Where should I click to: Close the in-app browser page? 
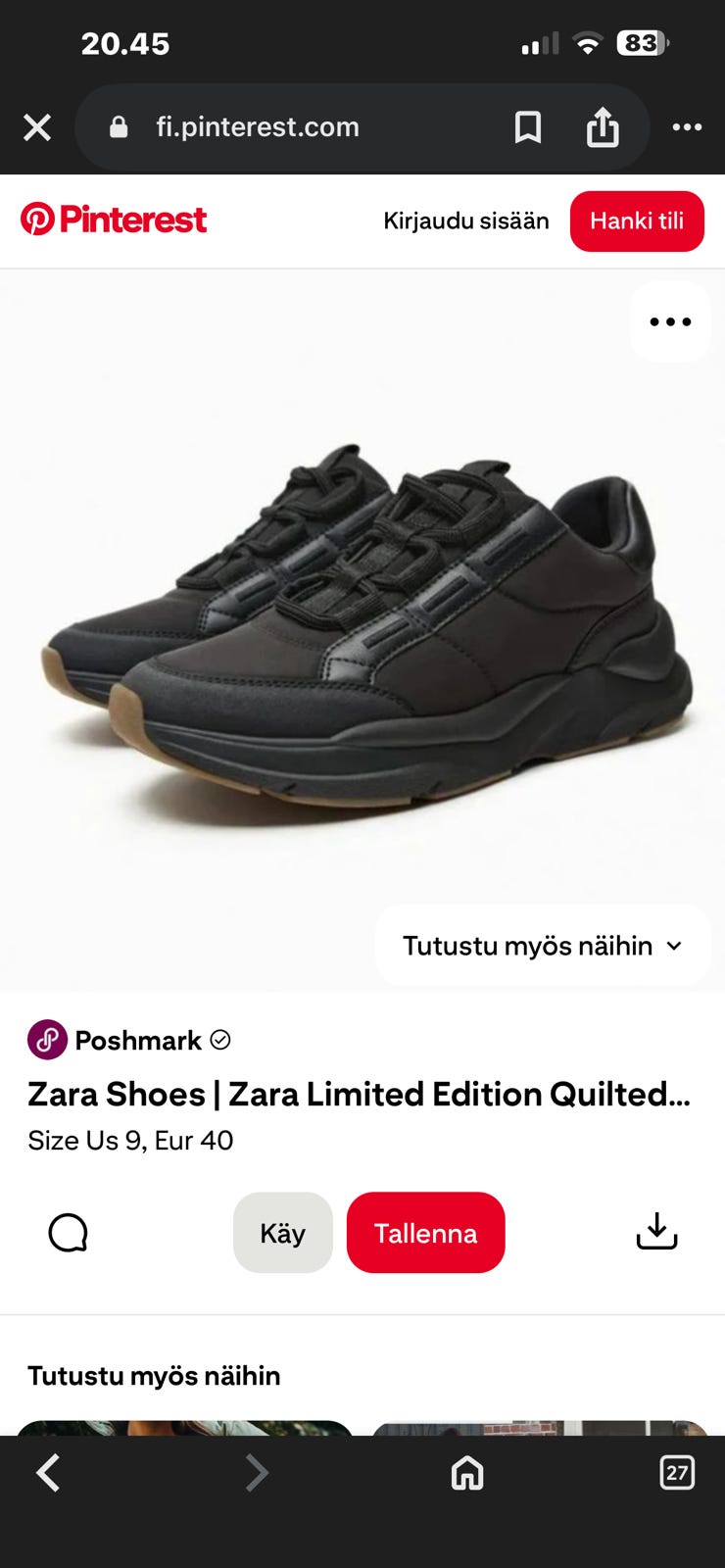point(37,127)
